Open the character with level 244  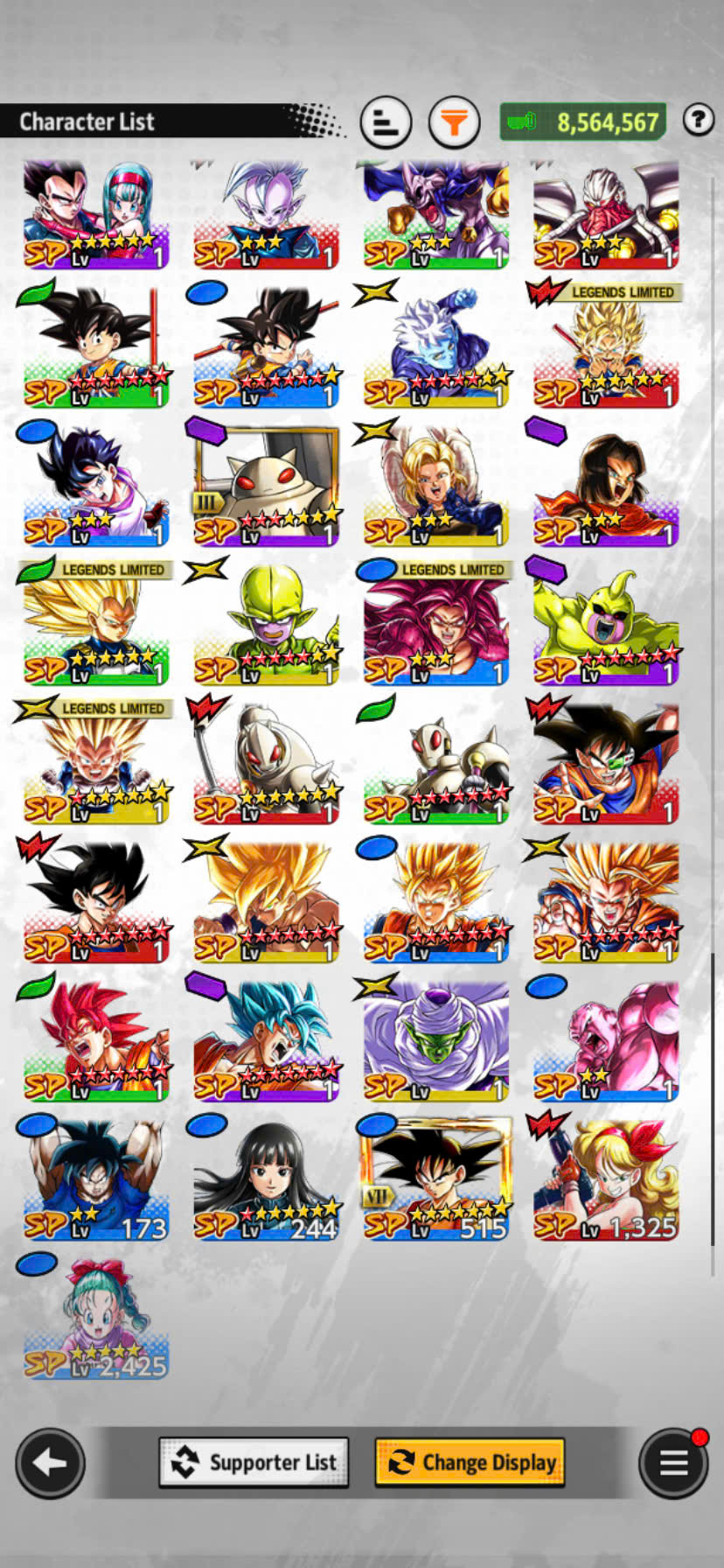(266, 1177)
